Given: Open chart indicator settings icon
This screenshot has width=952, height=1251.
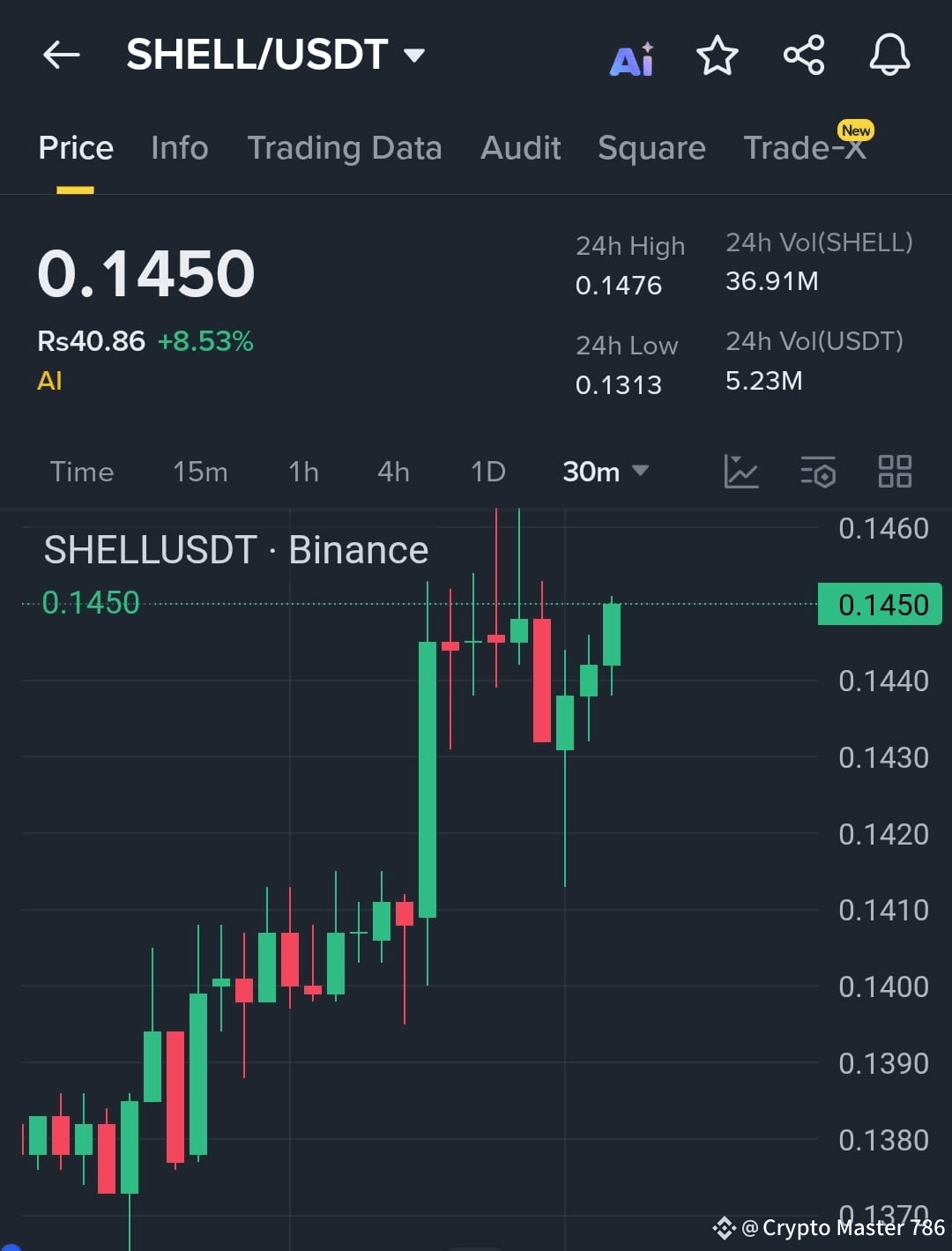Looking at the screenshot, I should 818,472.
